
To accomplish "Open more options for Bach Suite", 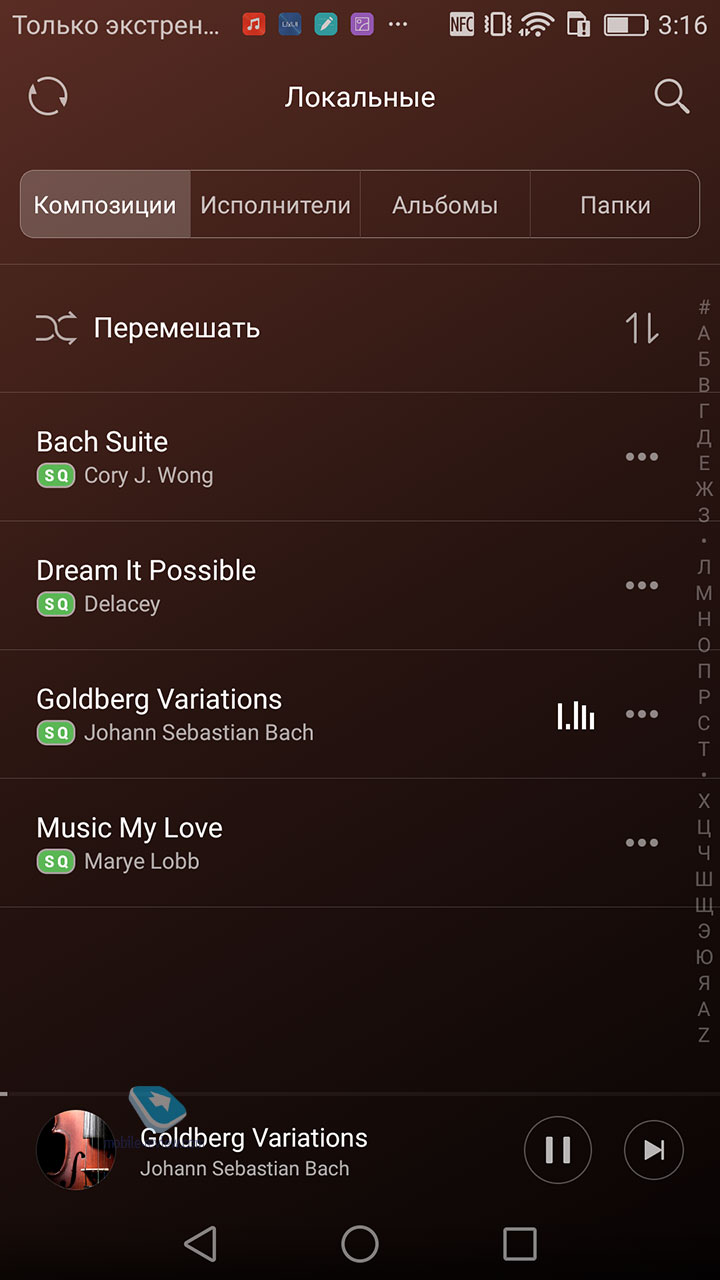I will click(x=642, y=457).
